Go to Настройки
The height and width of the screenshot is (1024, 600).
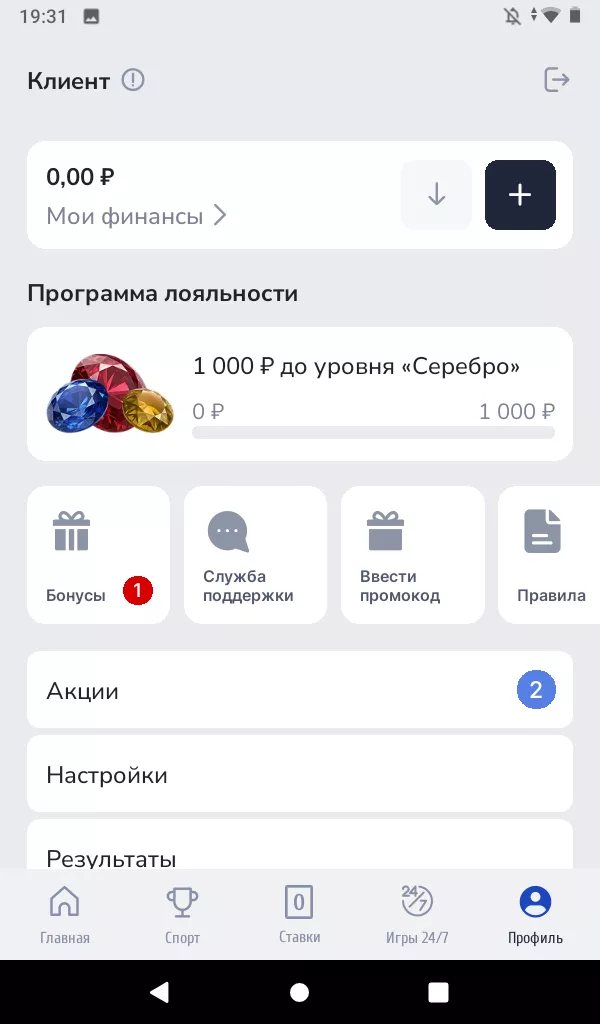tap(300, 774)
